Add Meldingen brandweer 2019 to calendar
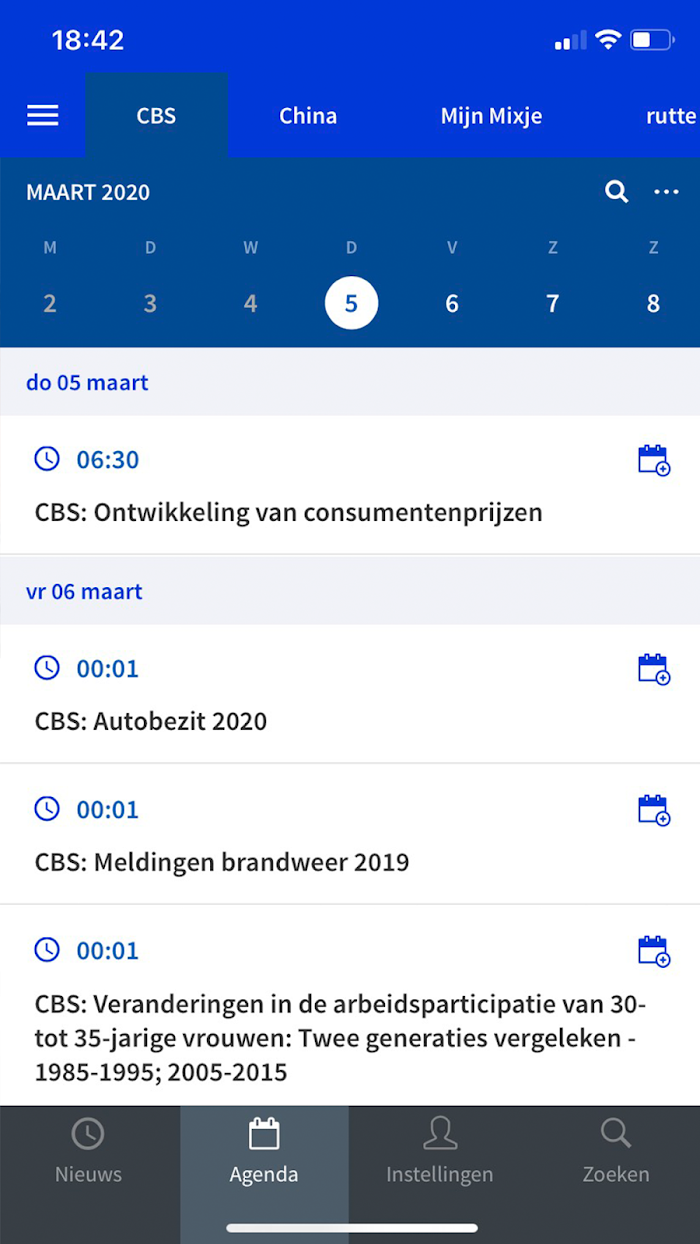 [654, 810]
